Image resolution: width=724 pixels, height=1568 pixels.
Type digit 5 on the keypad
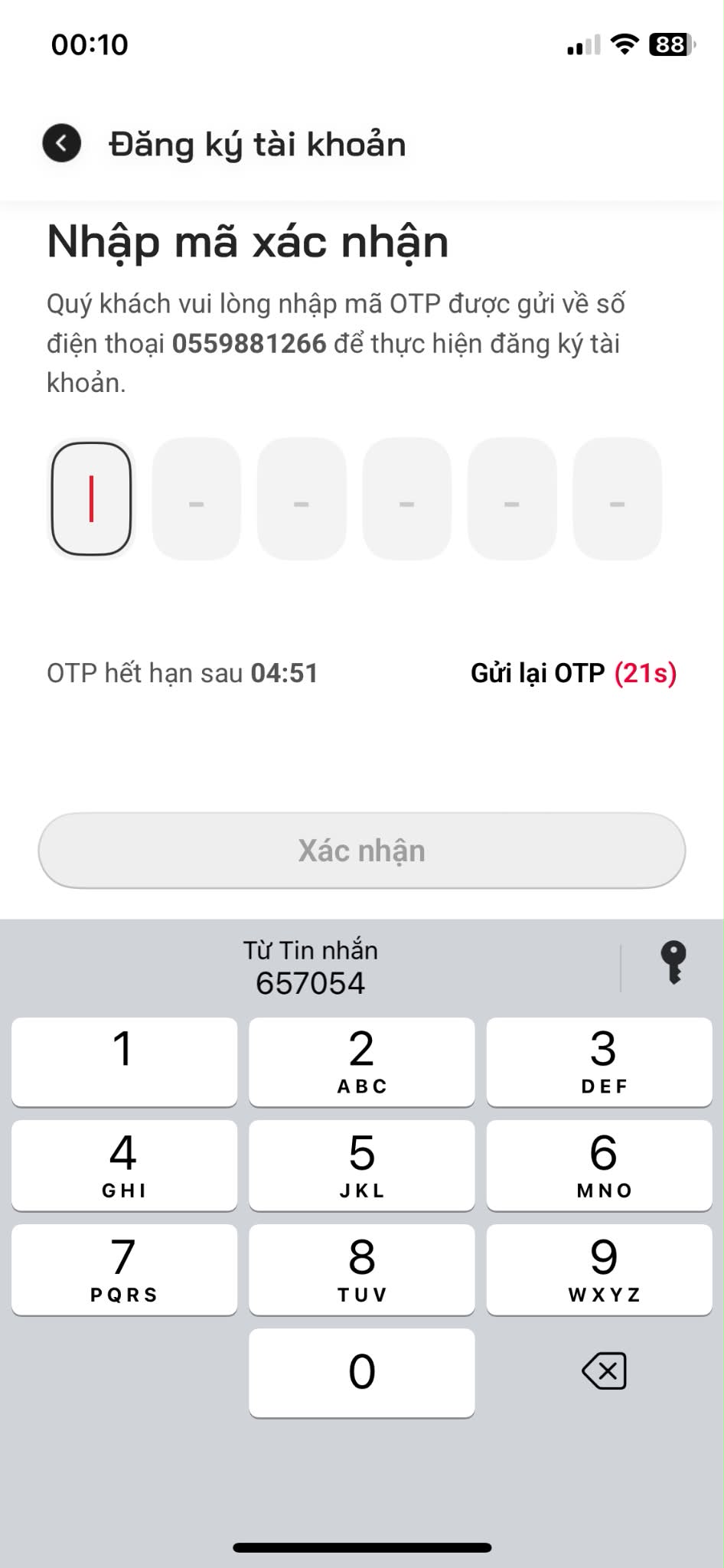[362, 1165]
